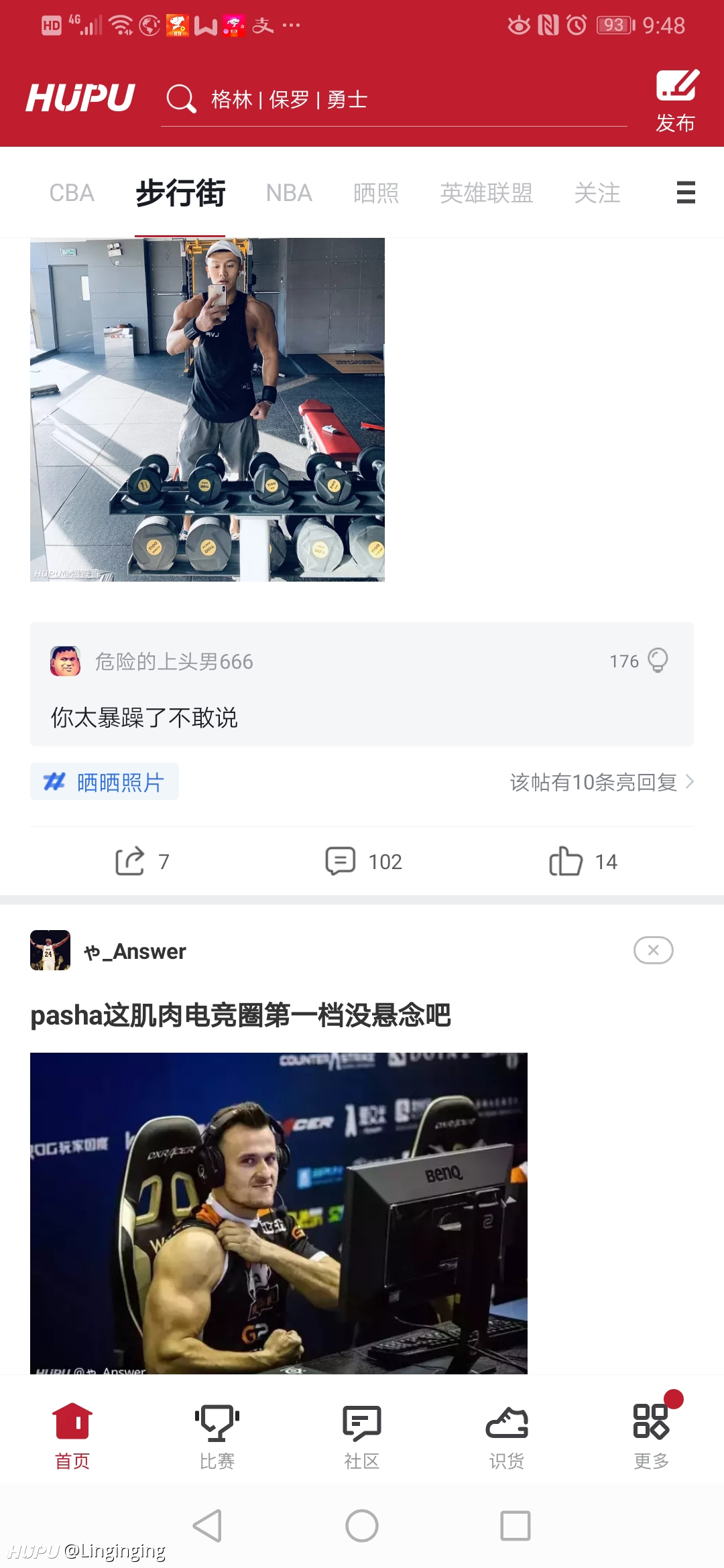The image size is (724, 1568).
Task: Select the 英雄联盟 tab
Action: tap(487, 193)
